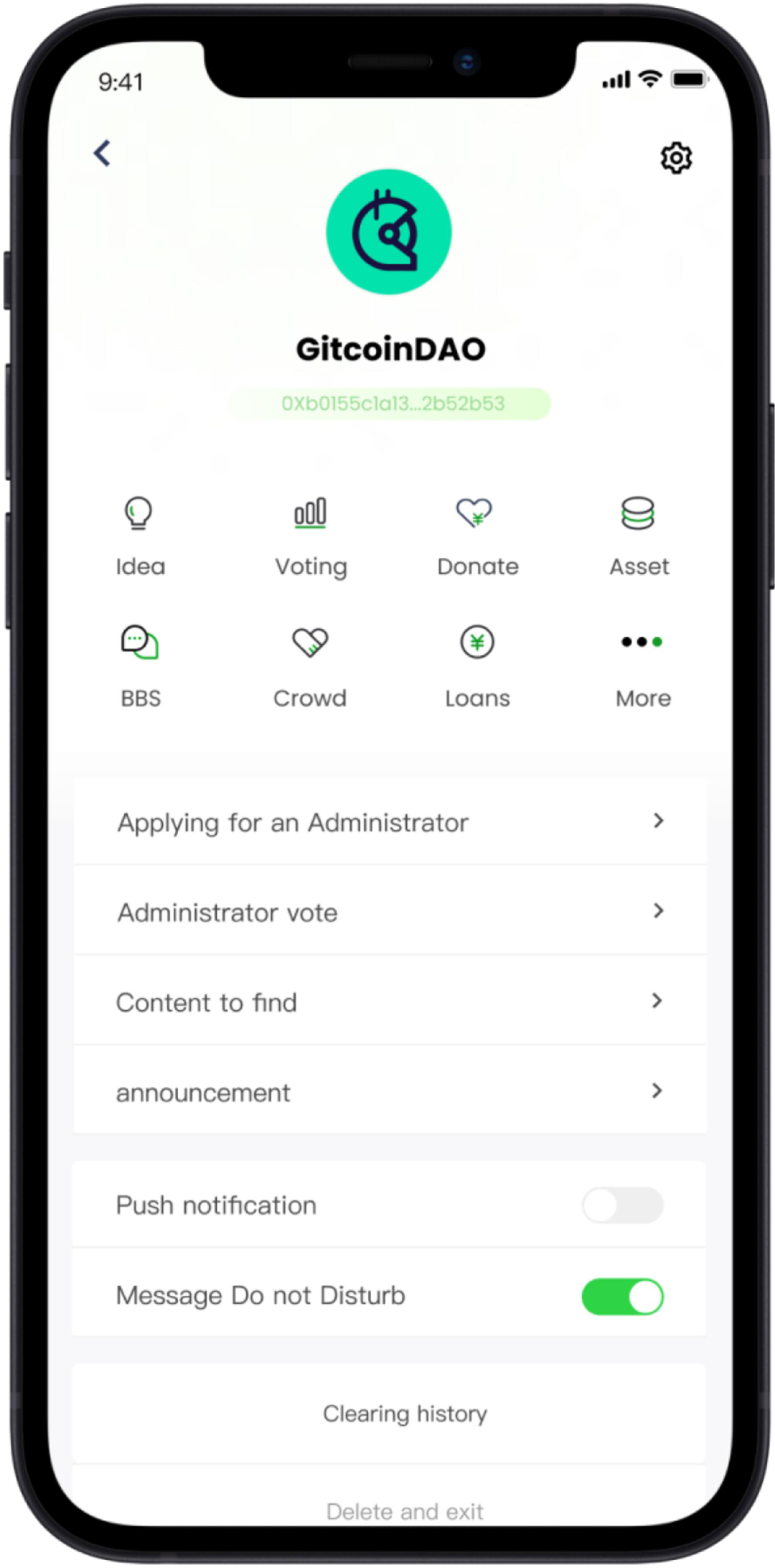View the Asset section
This screenshot has width=775, height=1568.
[x=639, y=535]
